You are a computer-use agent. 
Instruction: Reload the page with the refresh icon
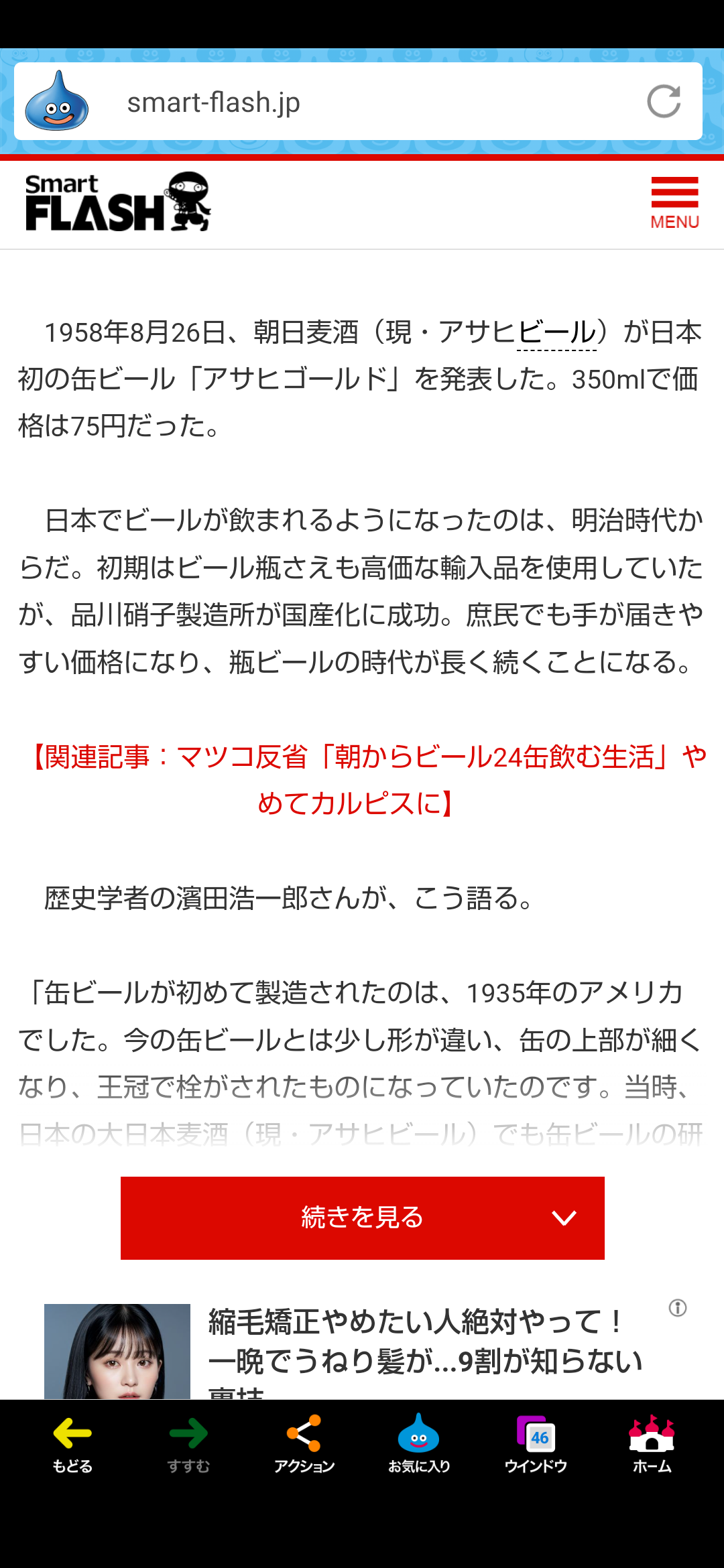pos(664,102)
